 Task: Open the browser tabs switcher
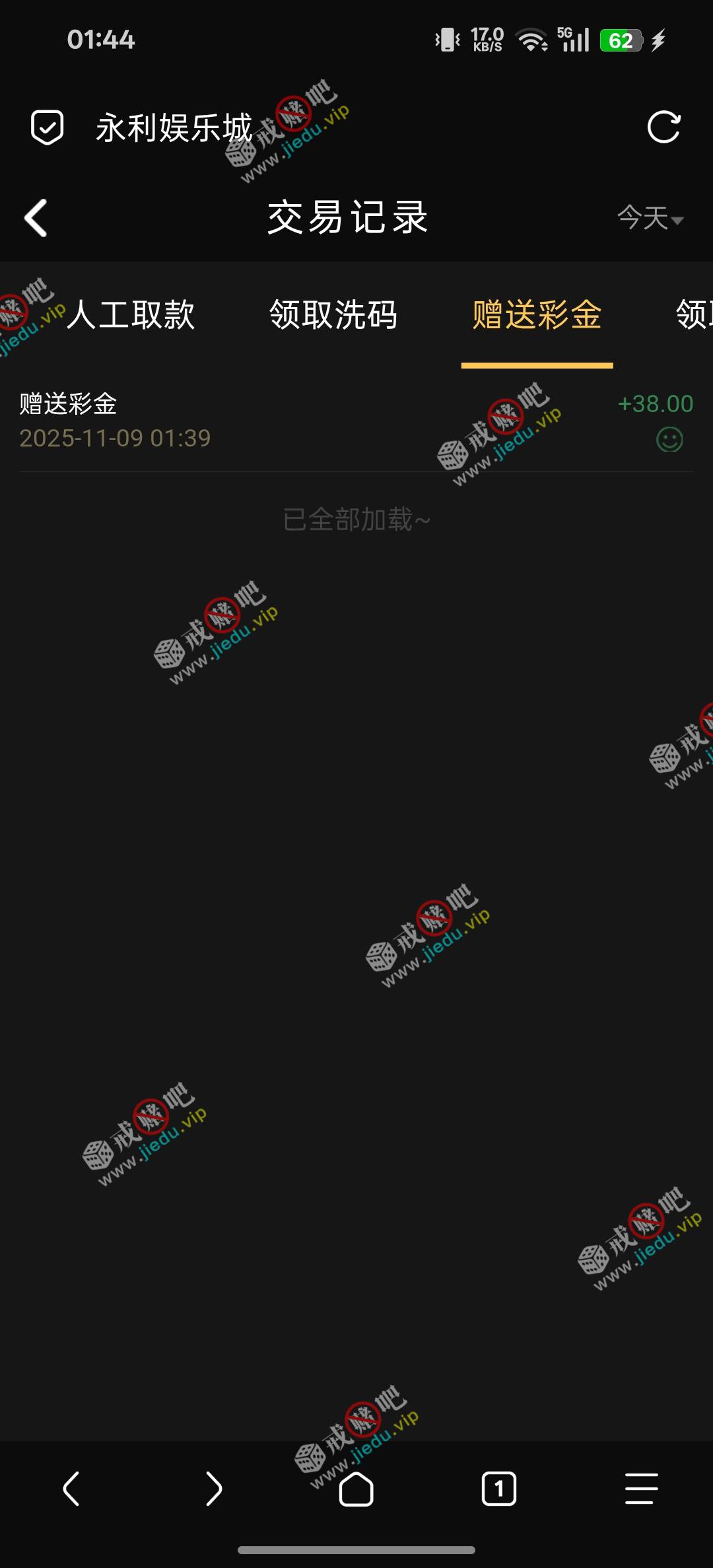tap(499, 1489)
